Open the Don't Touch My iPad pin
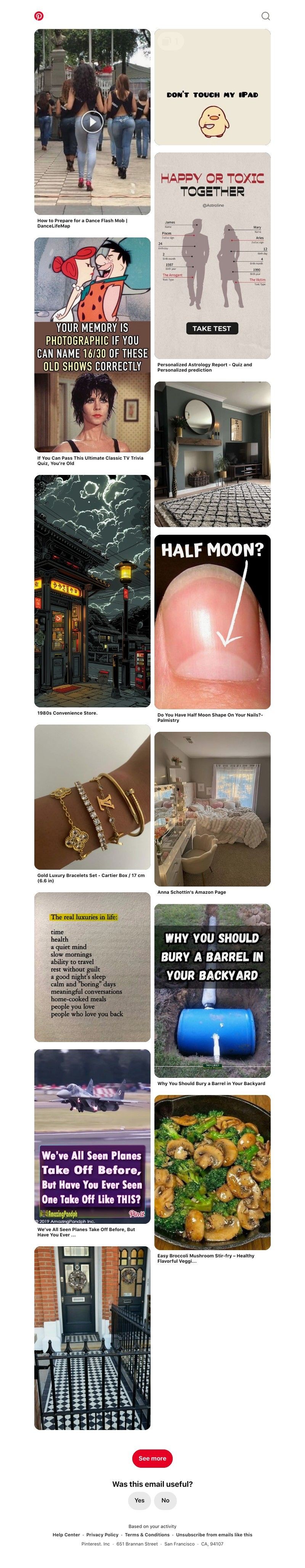 coord(212,87)
